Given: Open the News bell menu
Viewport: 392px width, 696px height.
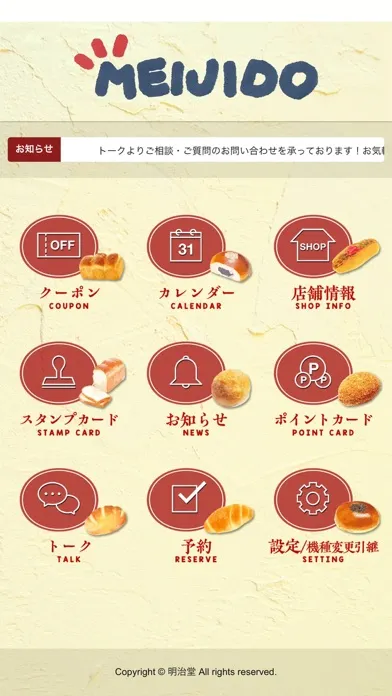Looking at the screenshot, I should point(197,389).
